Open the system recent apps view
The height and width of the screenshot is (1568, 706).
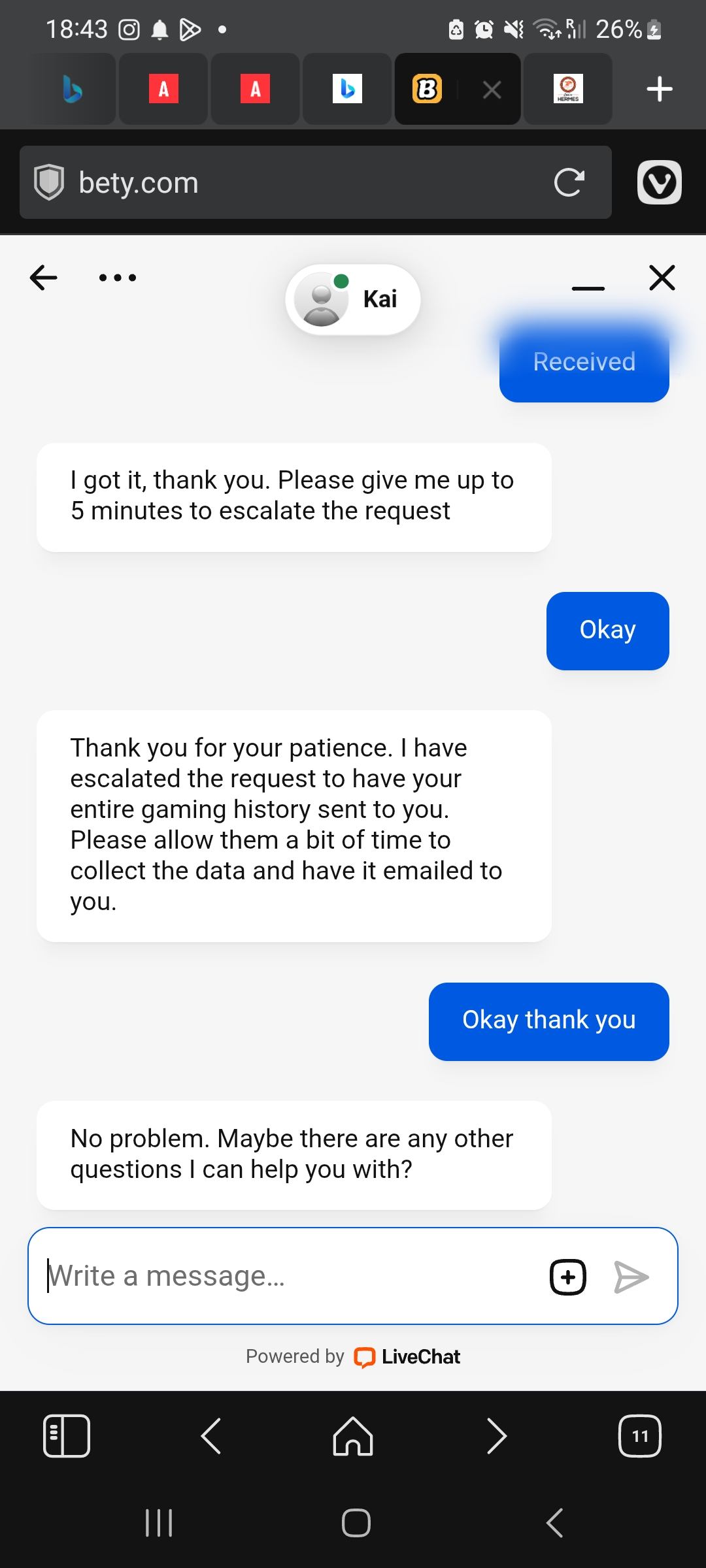[x=159, y=1522]
